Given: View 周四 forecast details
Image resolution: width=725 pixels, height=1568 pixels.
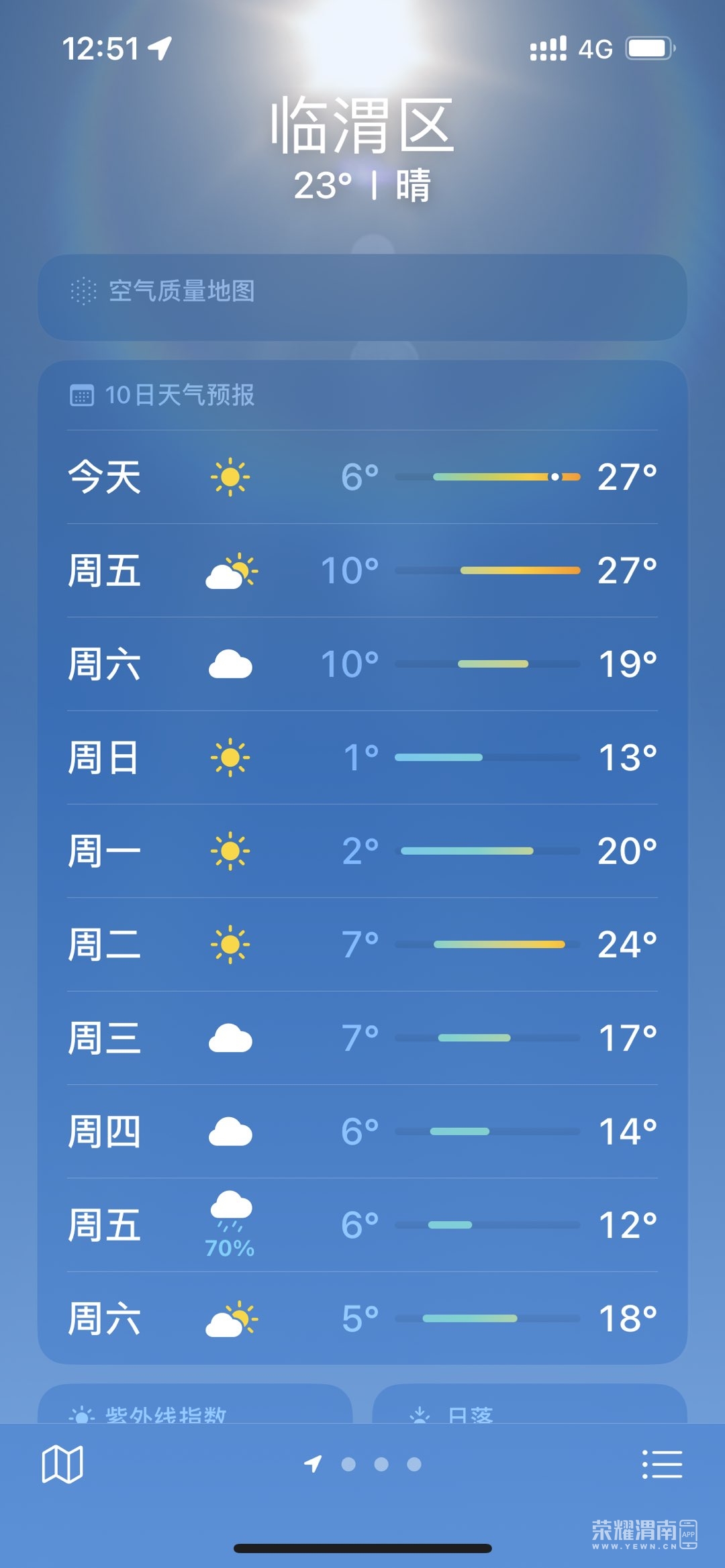Looking at the screenshot, I should (362, 1131).
